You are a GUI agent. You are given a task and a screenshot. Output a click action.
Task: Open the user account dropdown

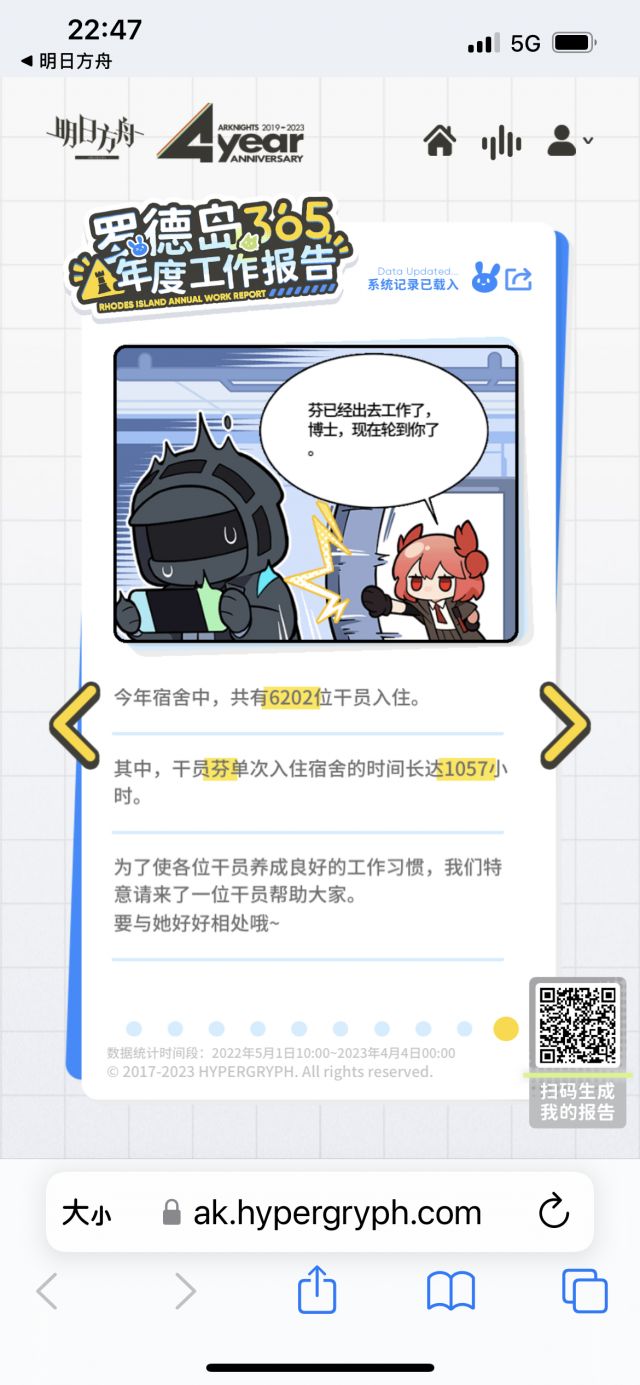pyautogui.click(x=570, y=141)
